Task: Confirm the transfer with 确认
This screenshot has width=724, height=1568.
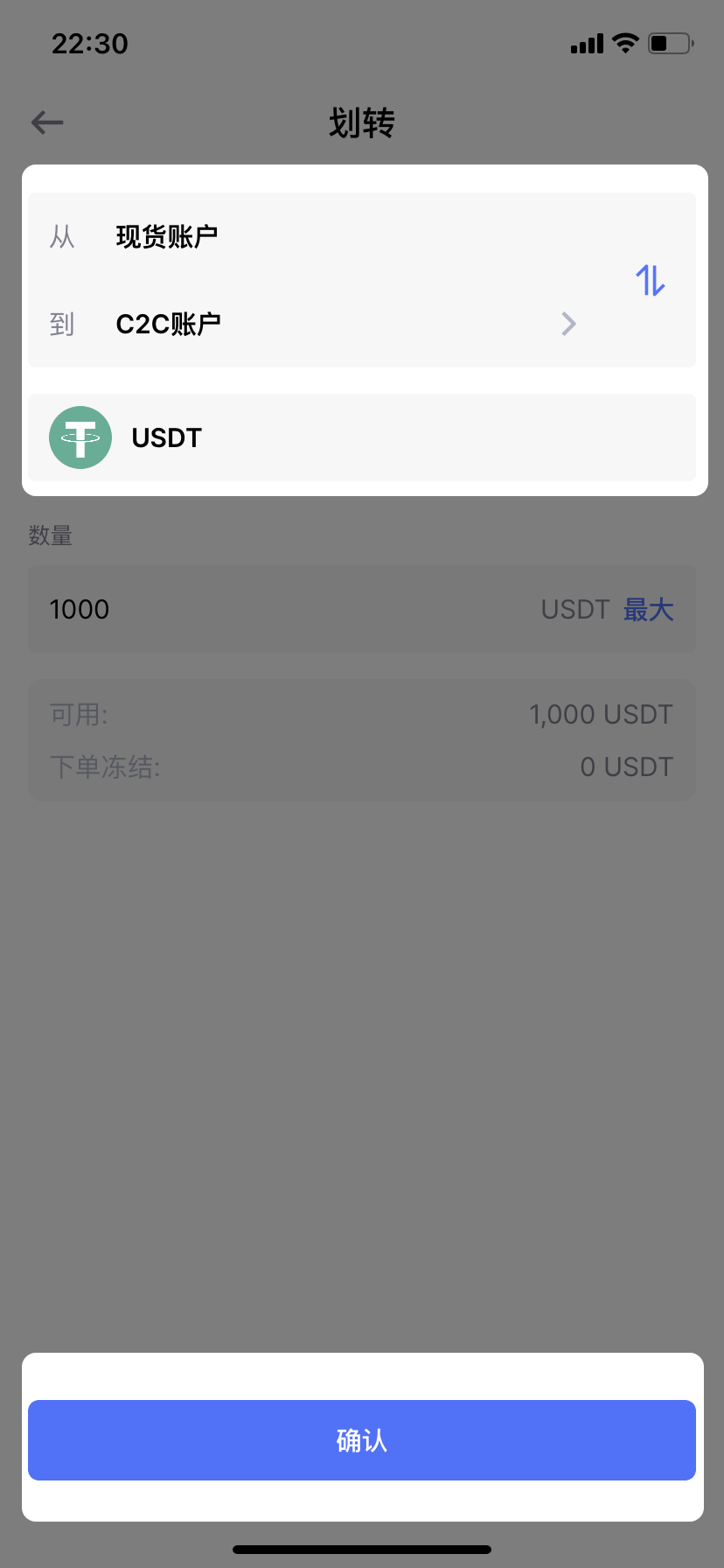Action: [361, 1440]
